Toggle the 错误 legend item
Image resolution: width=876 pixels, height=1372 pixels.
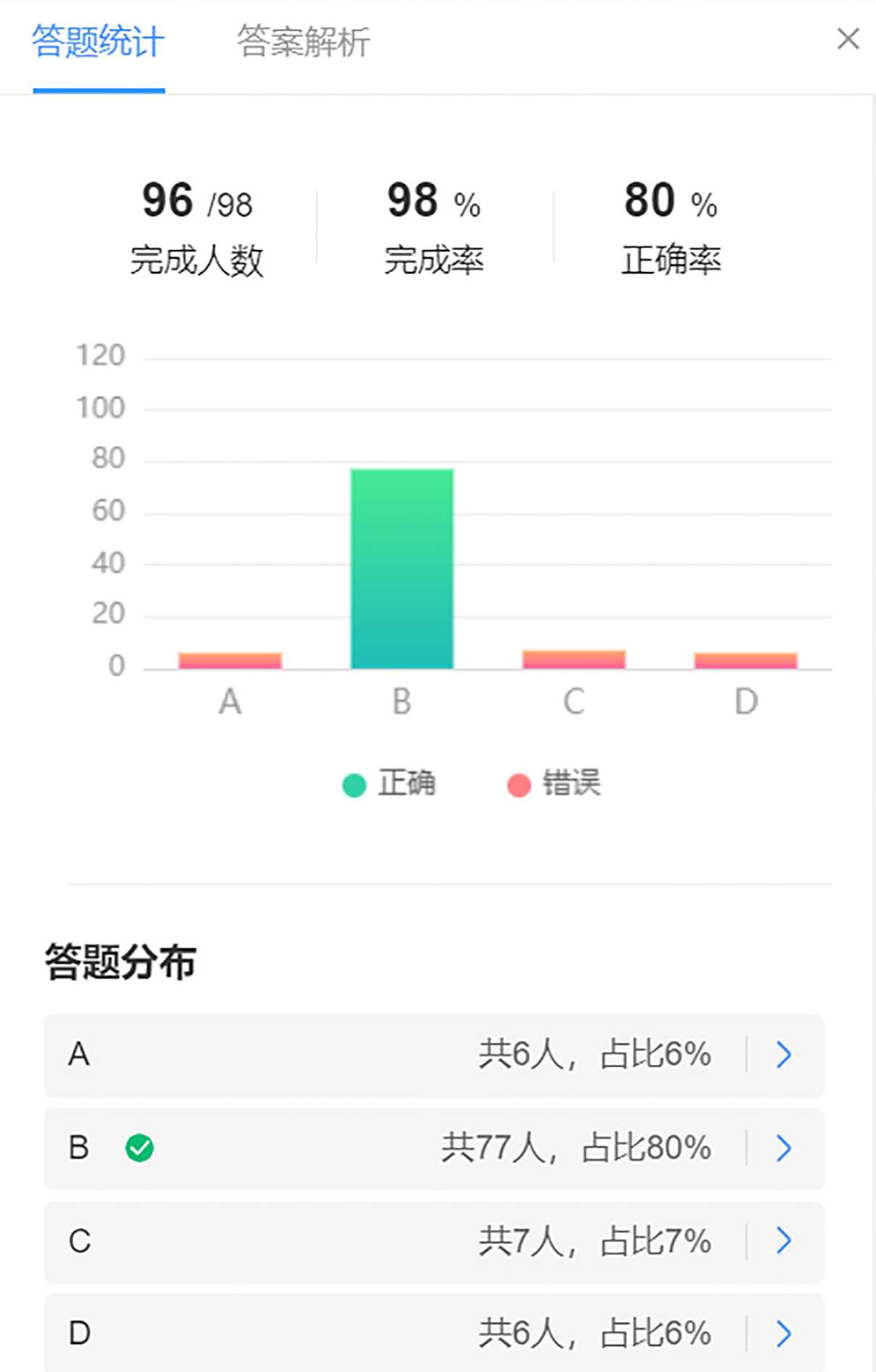point(554,784)
